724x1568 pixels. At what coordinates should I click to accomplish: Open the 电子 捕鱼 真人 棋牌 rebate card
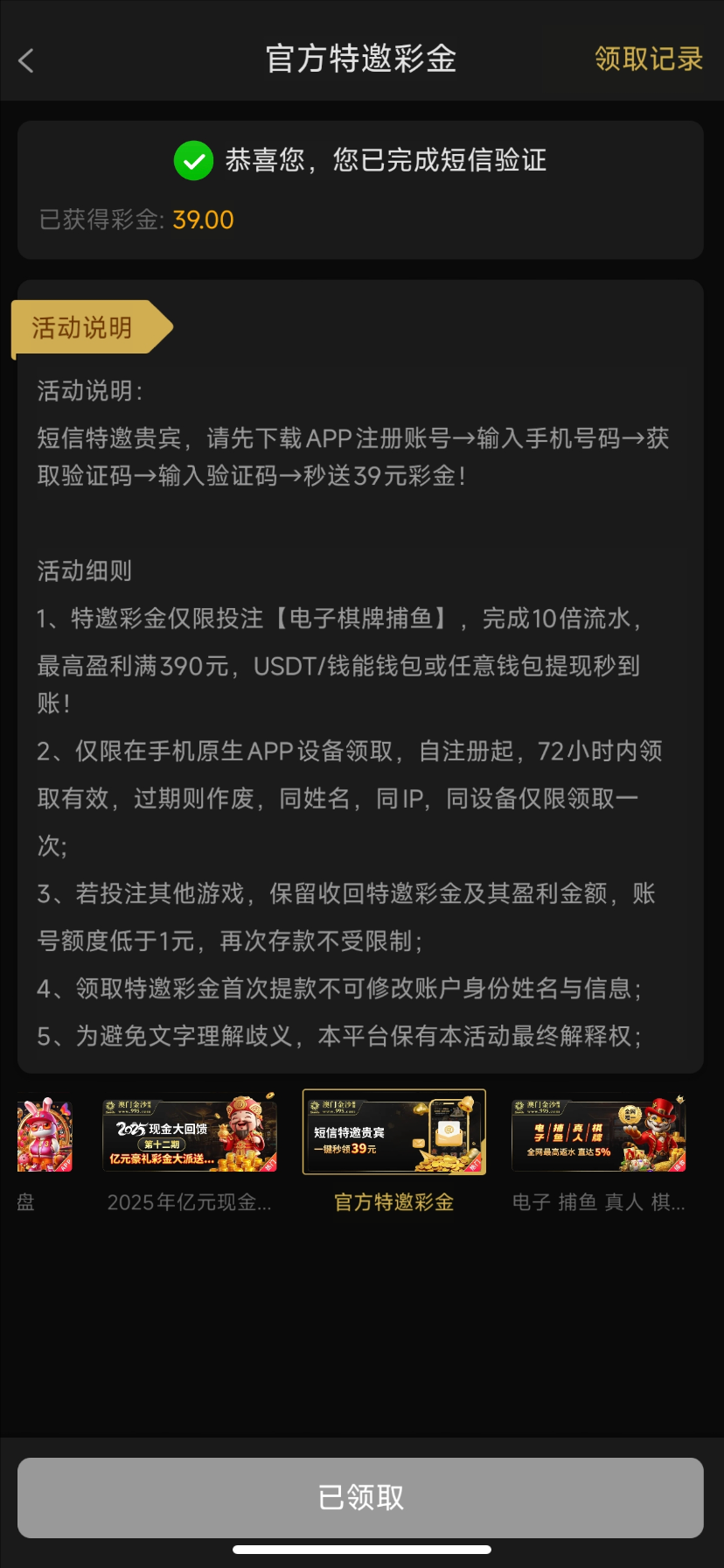[598, 1135]
